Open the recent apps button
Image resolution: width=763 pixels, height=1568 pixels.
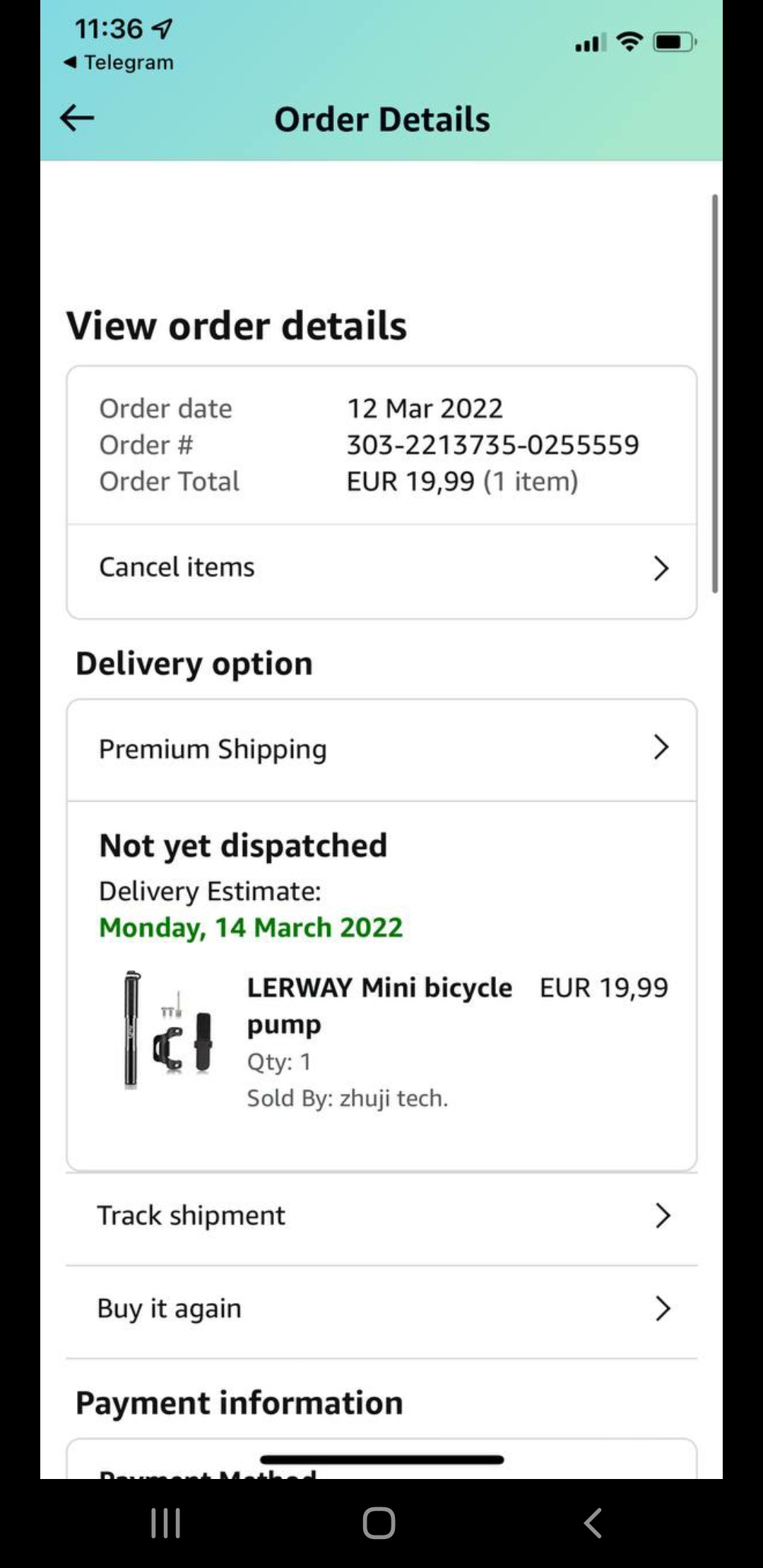point(166,1522)
